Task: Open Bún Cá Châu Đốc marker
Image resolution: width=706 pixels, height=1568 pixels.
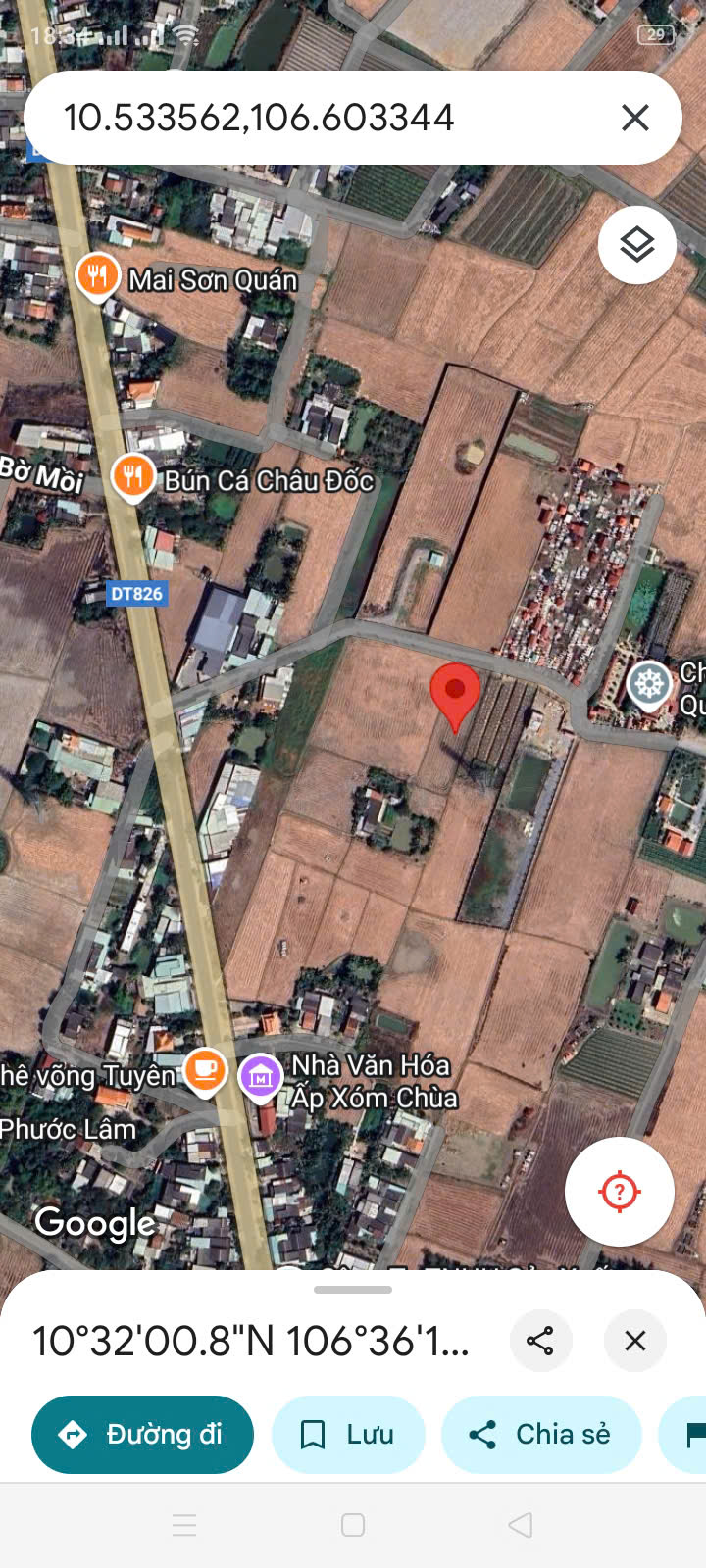Action: tap(133, 477)
